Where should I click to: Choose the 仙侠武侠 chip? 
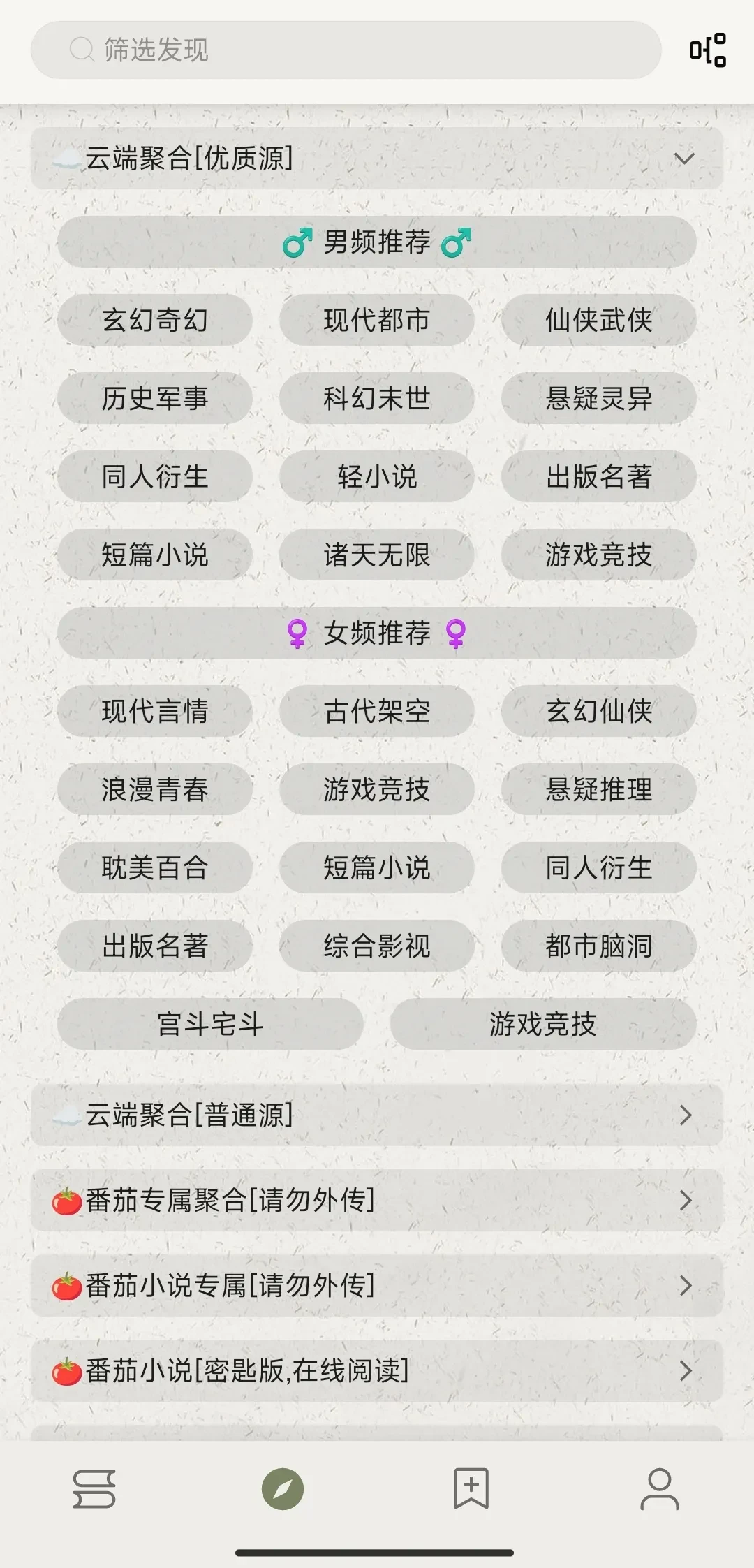598,320
